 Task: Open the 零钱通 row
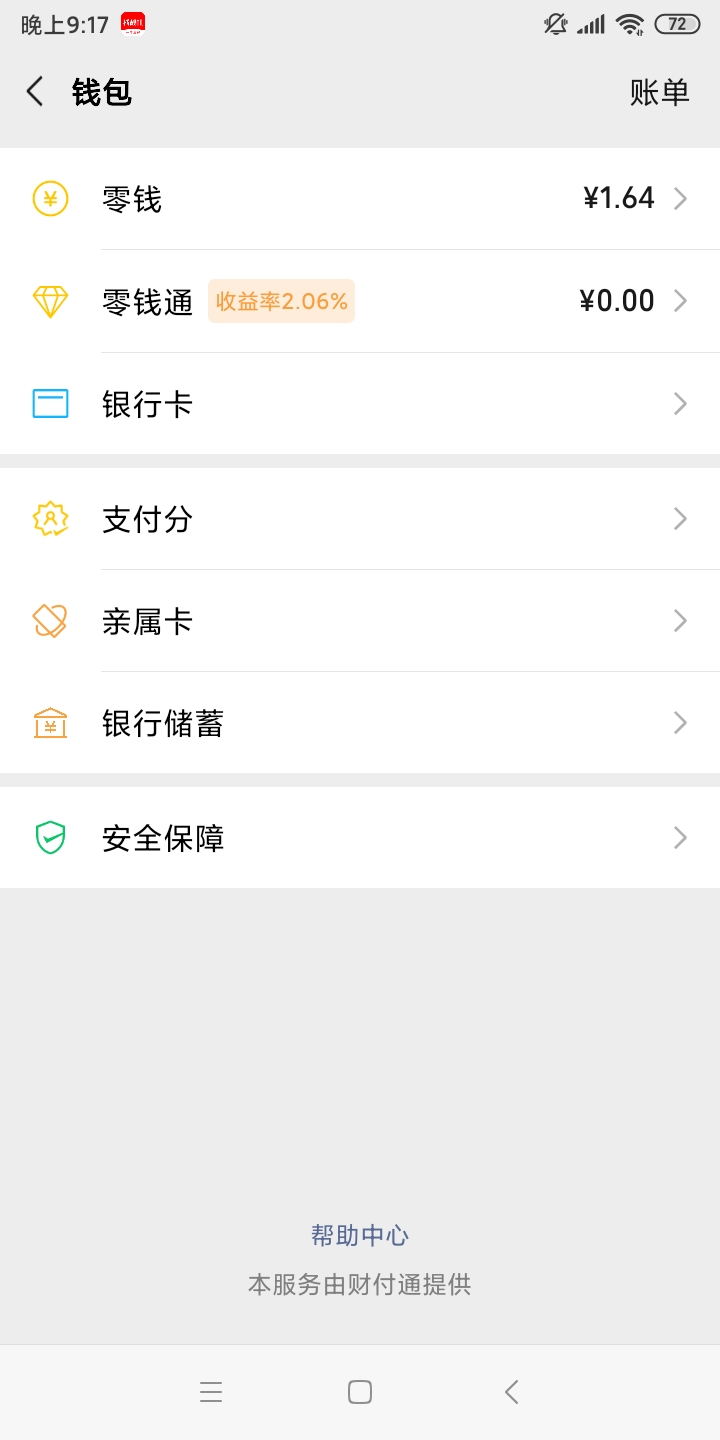point(360,301)
